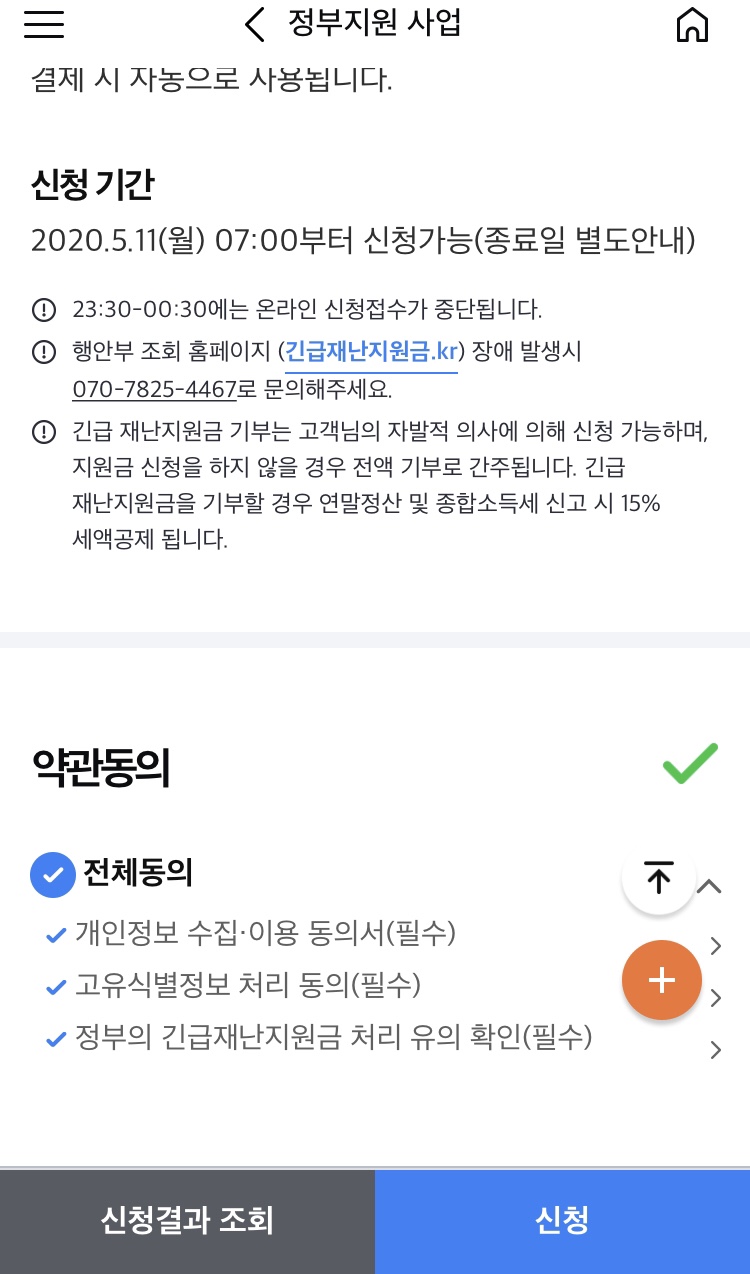The height and width of the screenshot is (1274, 750).
Task: Collapse the 전체동의 terms list
Action: 709,886
